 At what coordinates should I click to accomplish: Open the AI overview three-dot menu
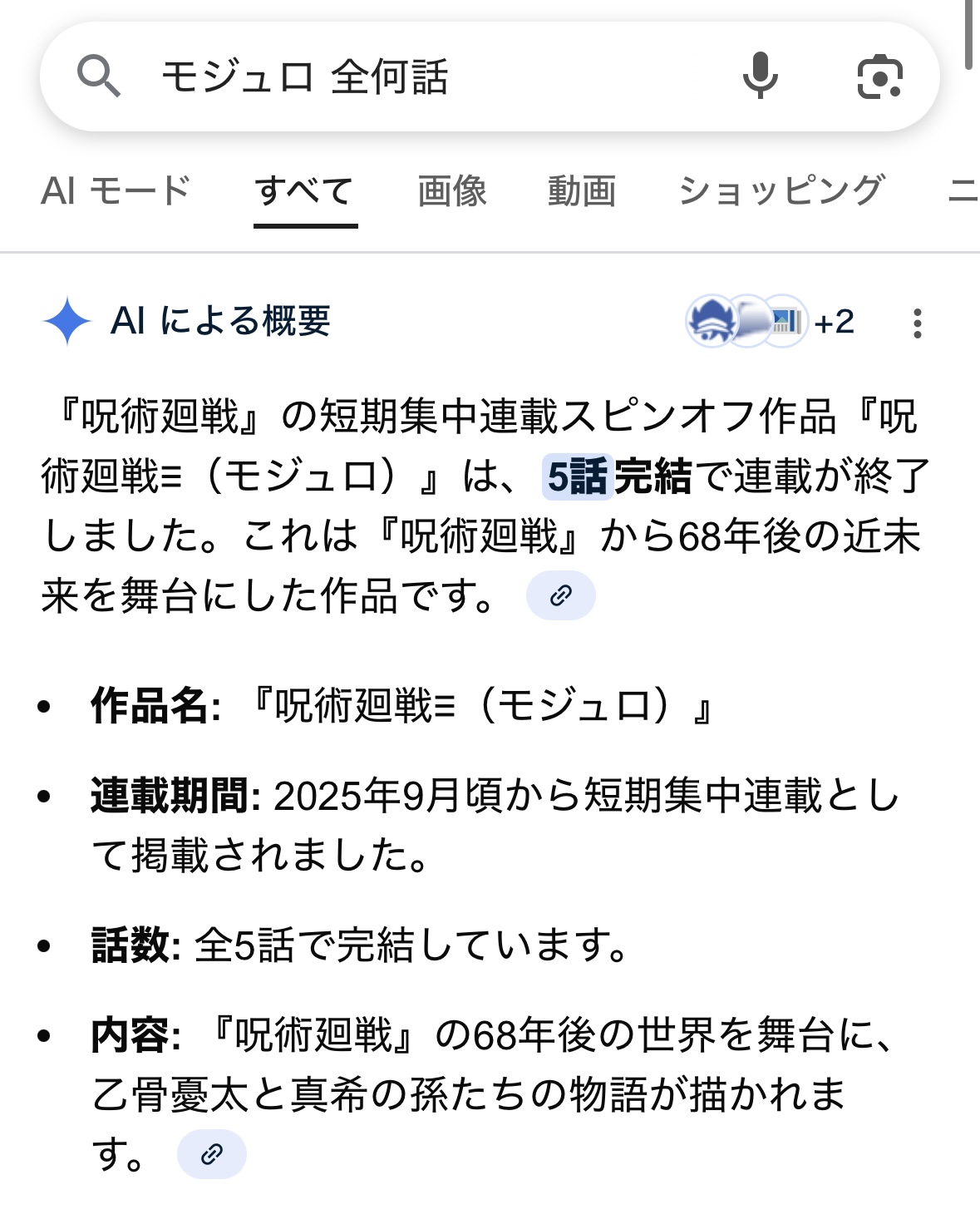coord(917,323)
